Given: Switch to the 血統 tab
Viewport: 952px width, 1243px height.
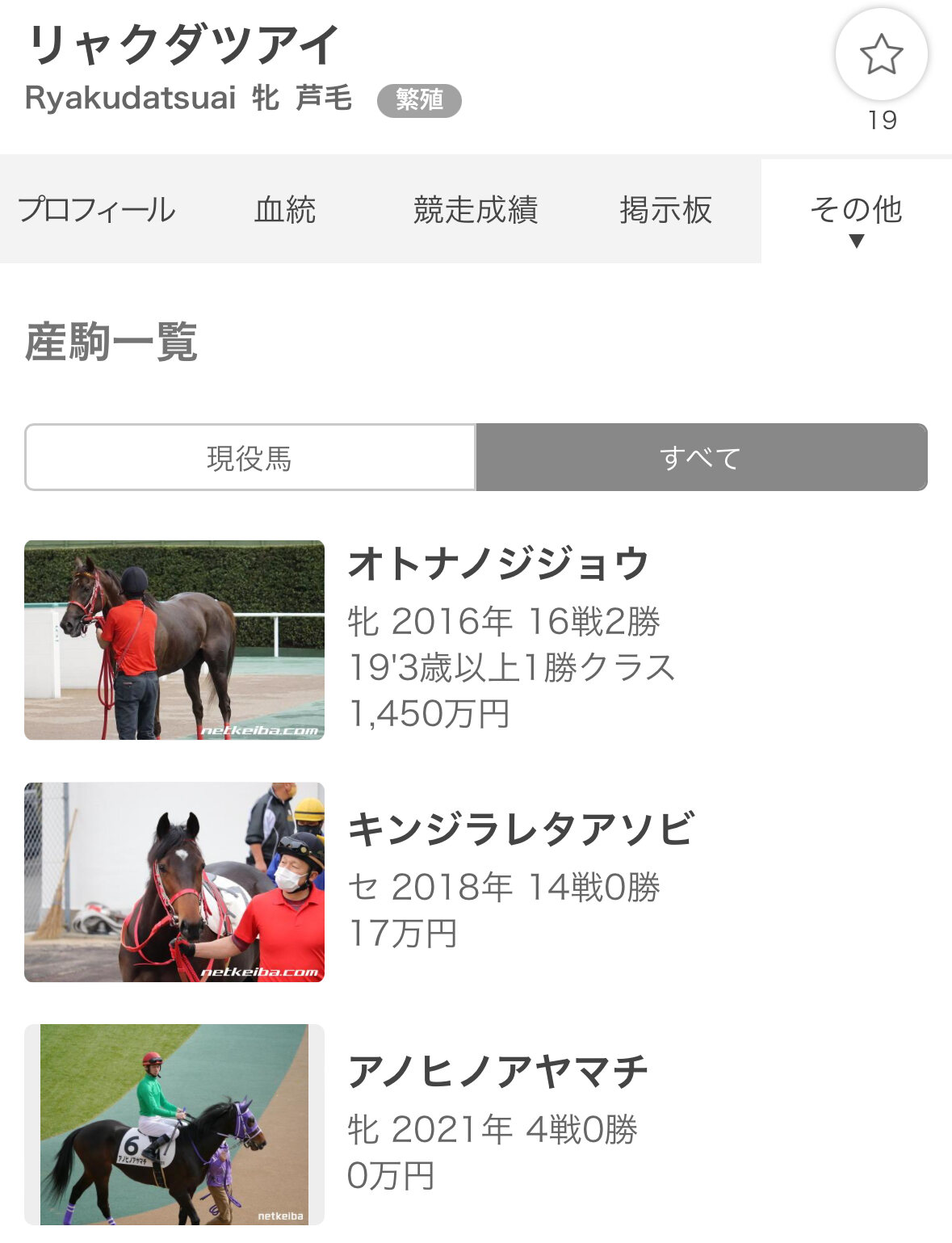Looking at the screenshot, I should pos(285,210).
